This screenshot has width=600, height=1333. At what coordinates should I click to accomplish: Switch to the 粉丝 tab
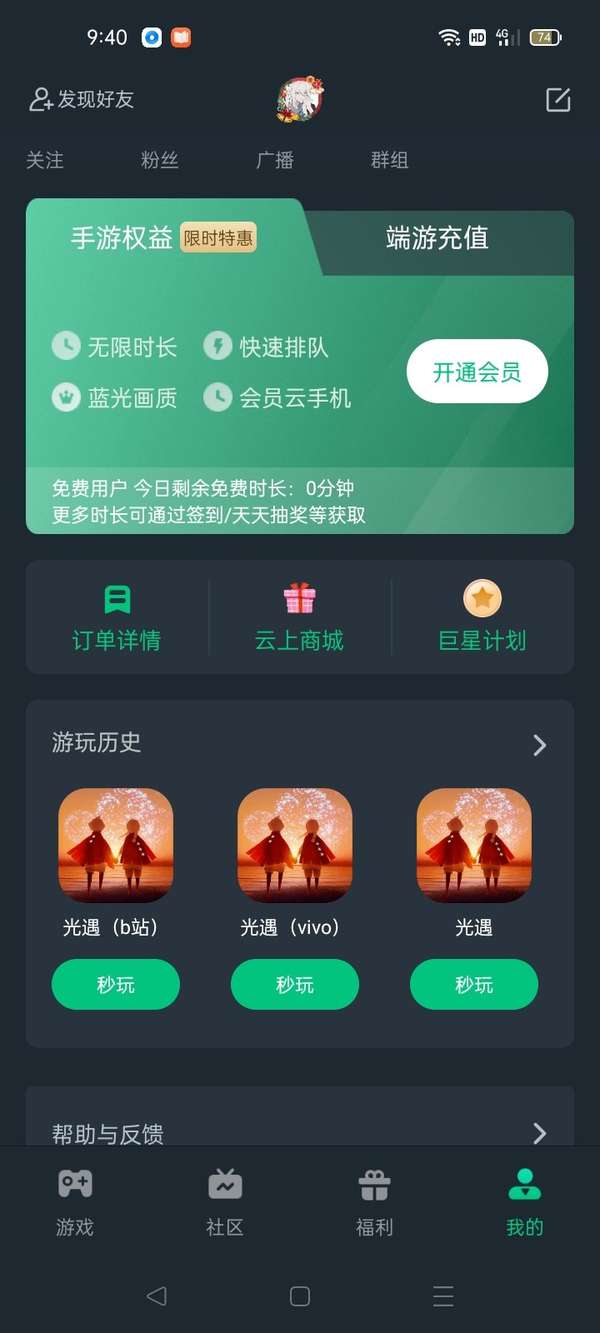160,160
